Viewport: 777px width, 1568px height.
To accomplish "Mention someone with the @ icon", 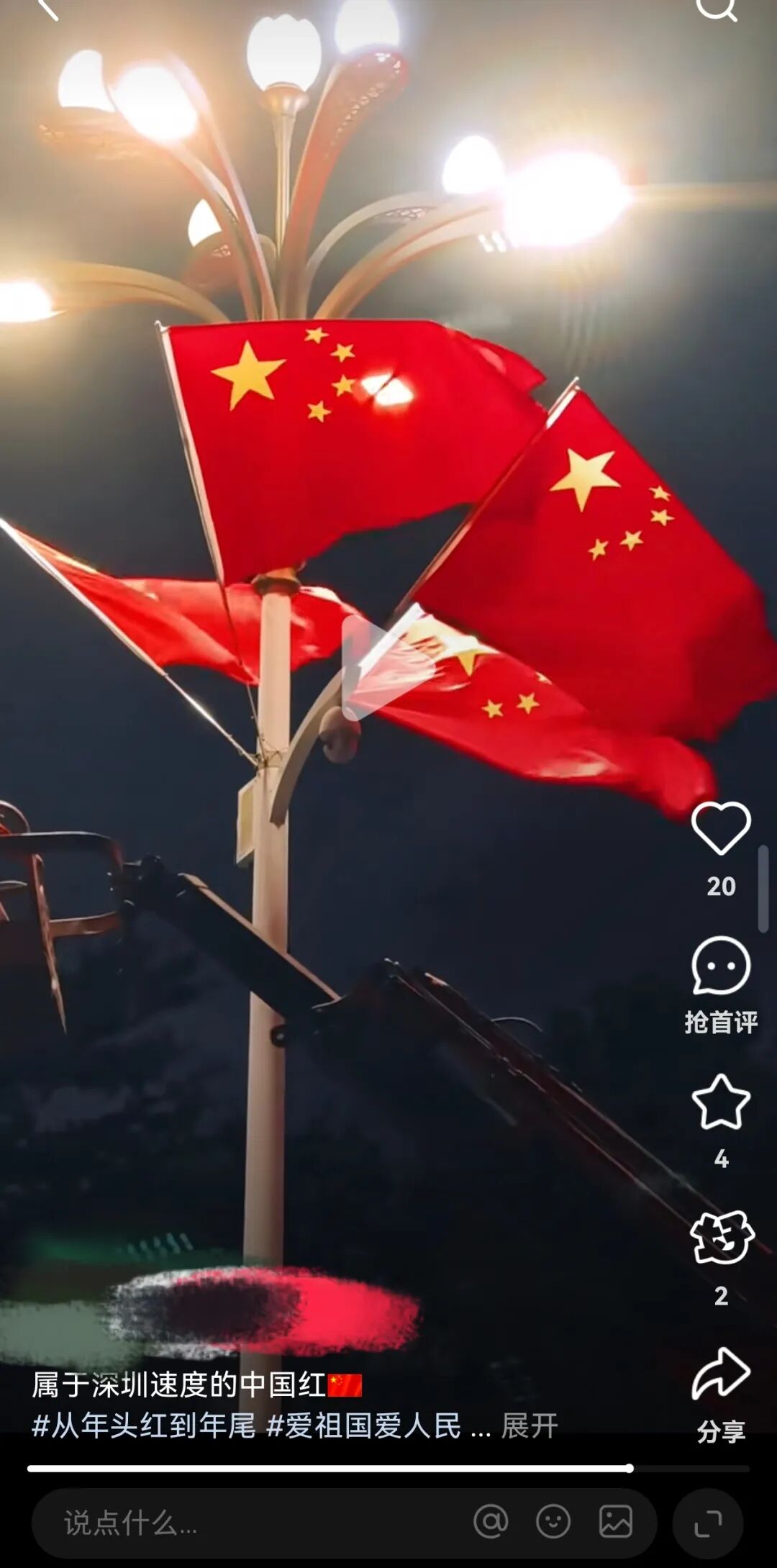I will 491,1522.
